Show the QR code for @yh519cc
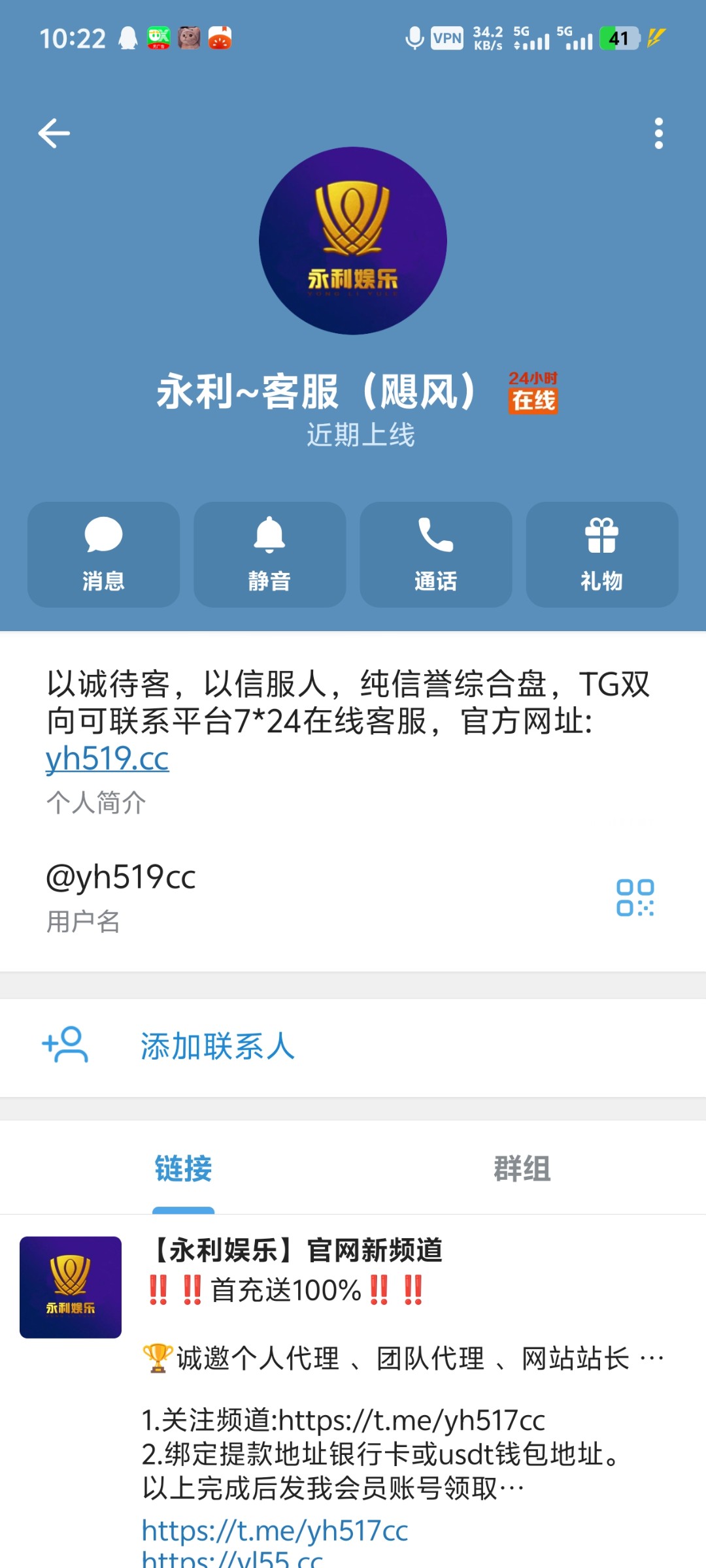This screenshot has height=1568, width=706. tap(635, 897)
